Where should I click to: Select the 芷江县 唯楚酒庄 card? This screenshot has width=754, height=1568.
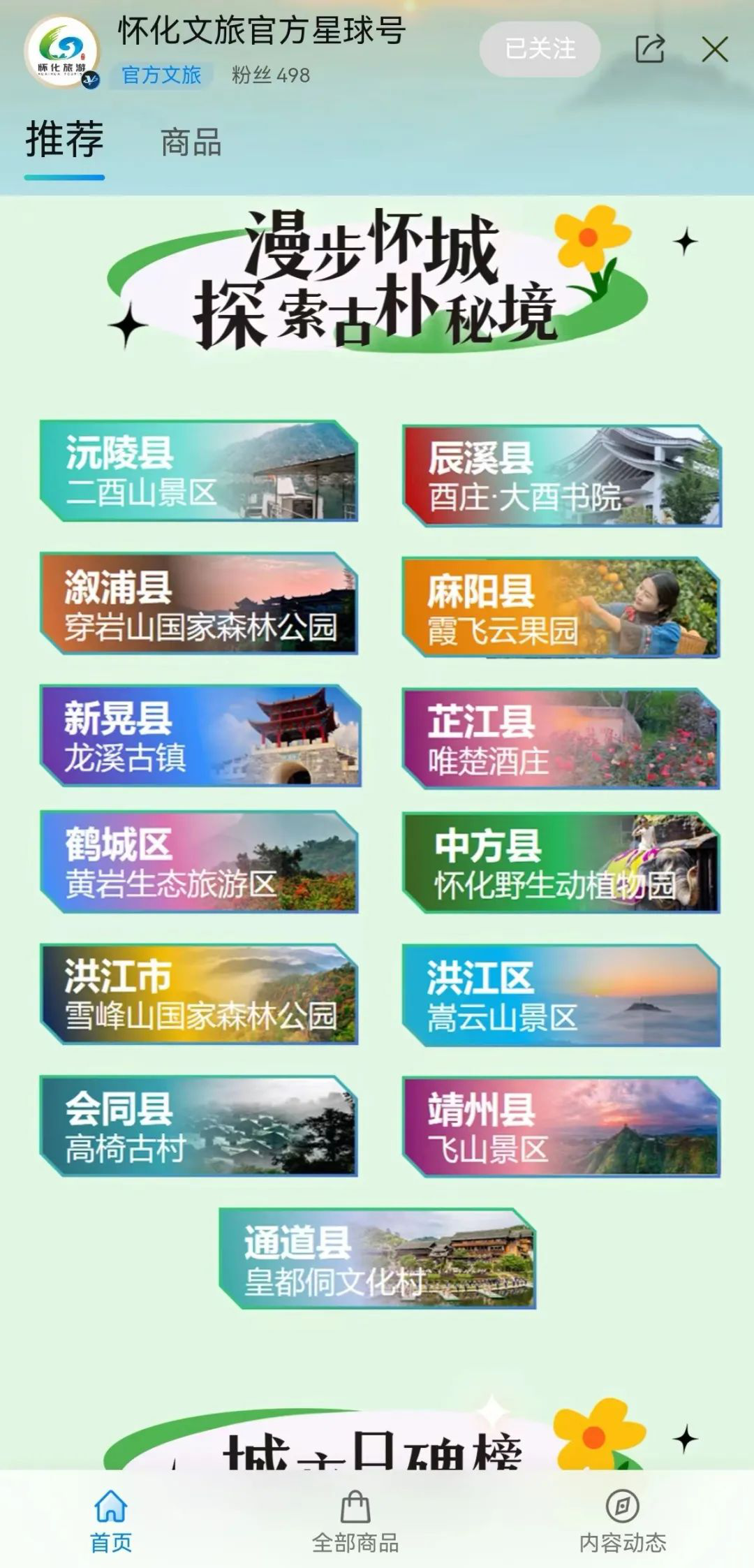pos(561,739)
